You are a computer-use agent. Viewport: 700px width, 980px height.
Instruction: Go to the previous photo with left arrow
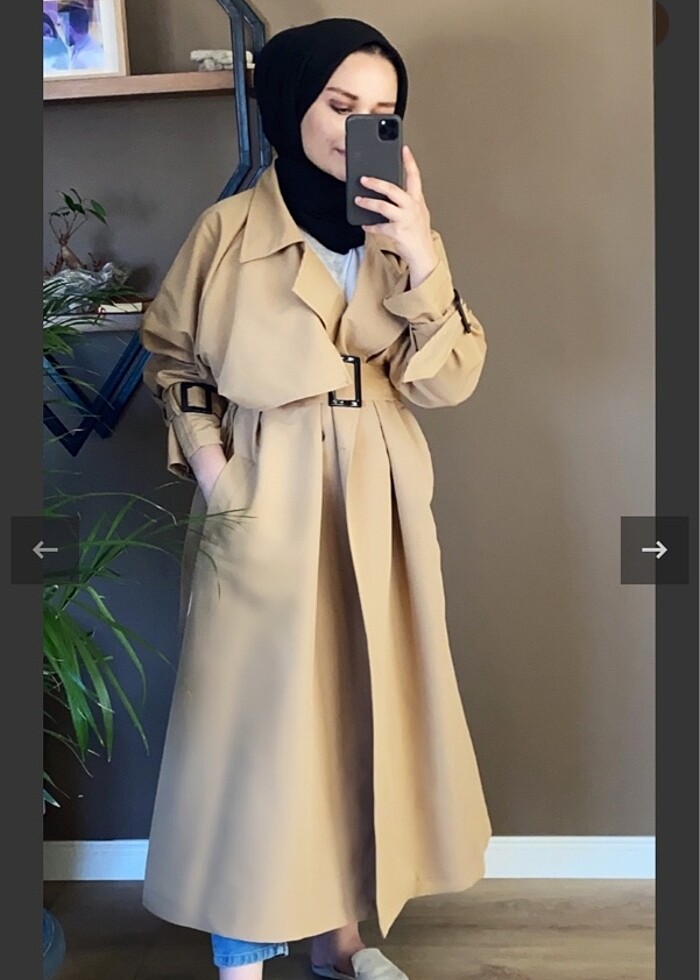45,550
